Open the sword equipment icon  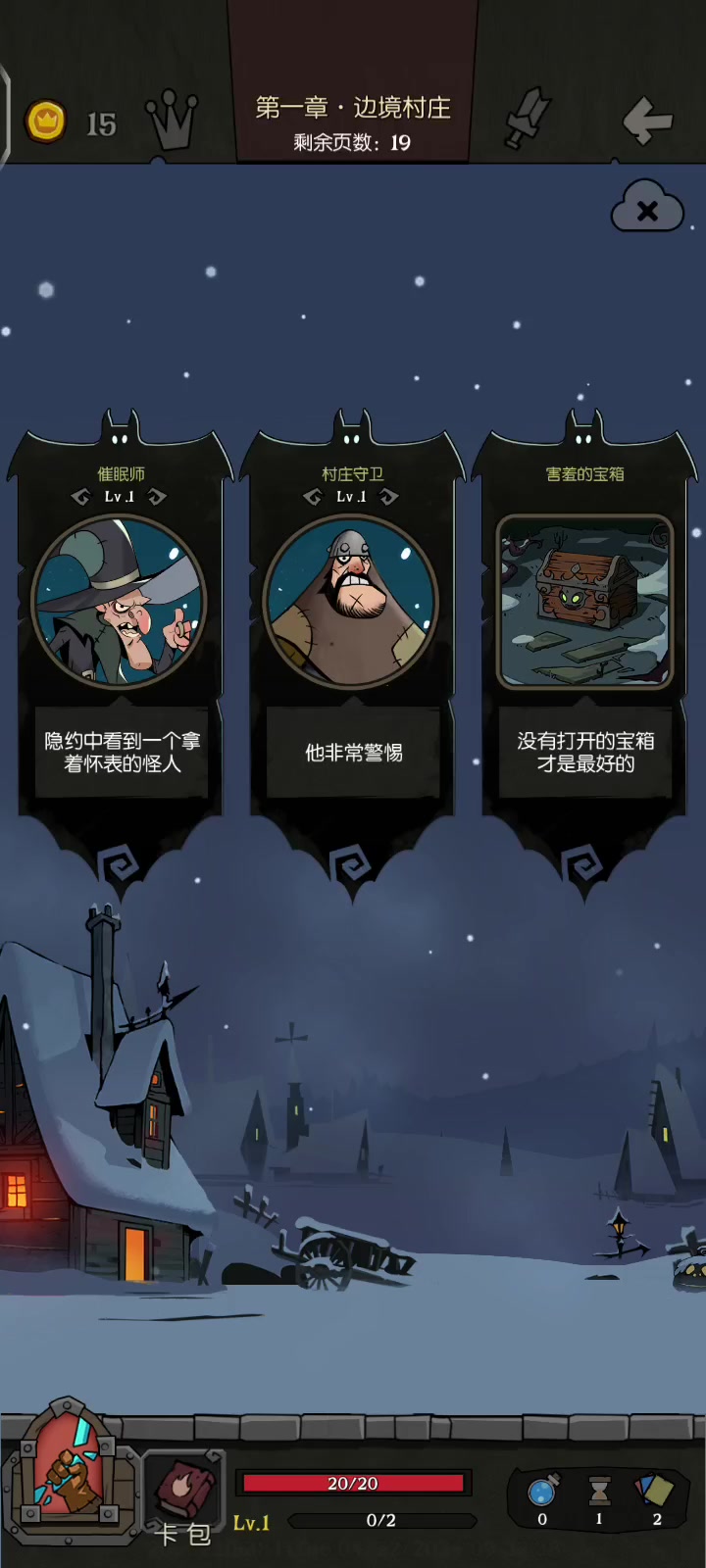529,119
